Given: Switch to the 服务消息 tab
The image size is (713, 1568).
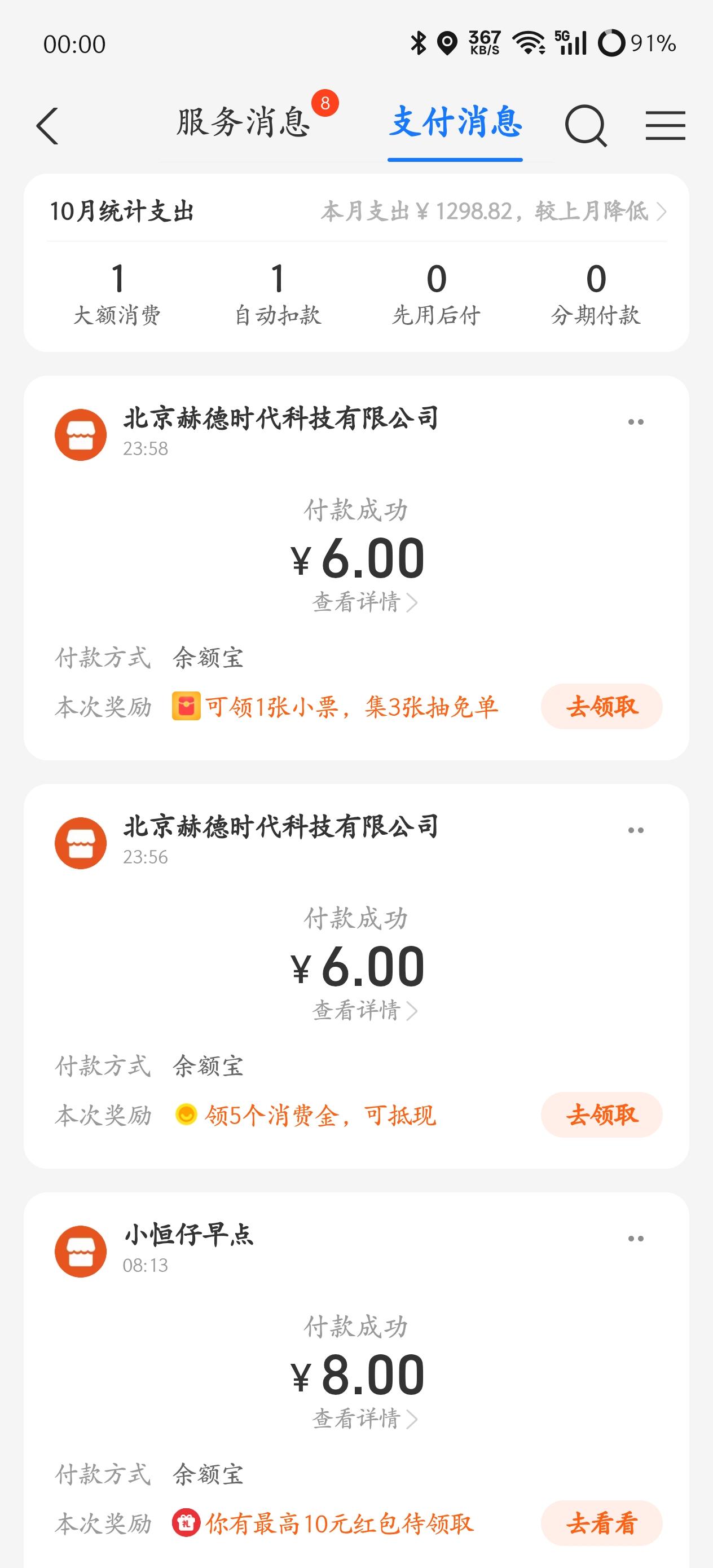Looking at the screenshot, I should pyautogui.click(x=244, y=122).
